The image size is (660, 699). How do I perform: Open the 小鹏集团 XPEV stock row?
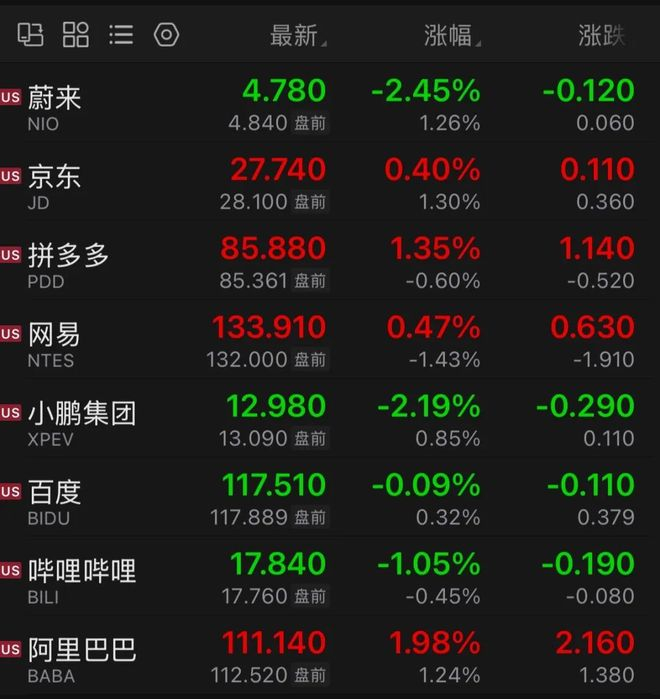[x=330, y=421]
